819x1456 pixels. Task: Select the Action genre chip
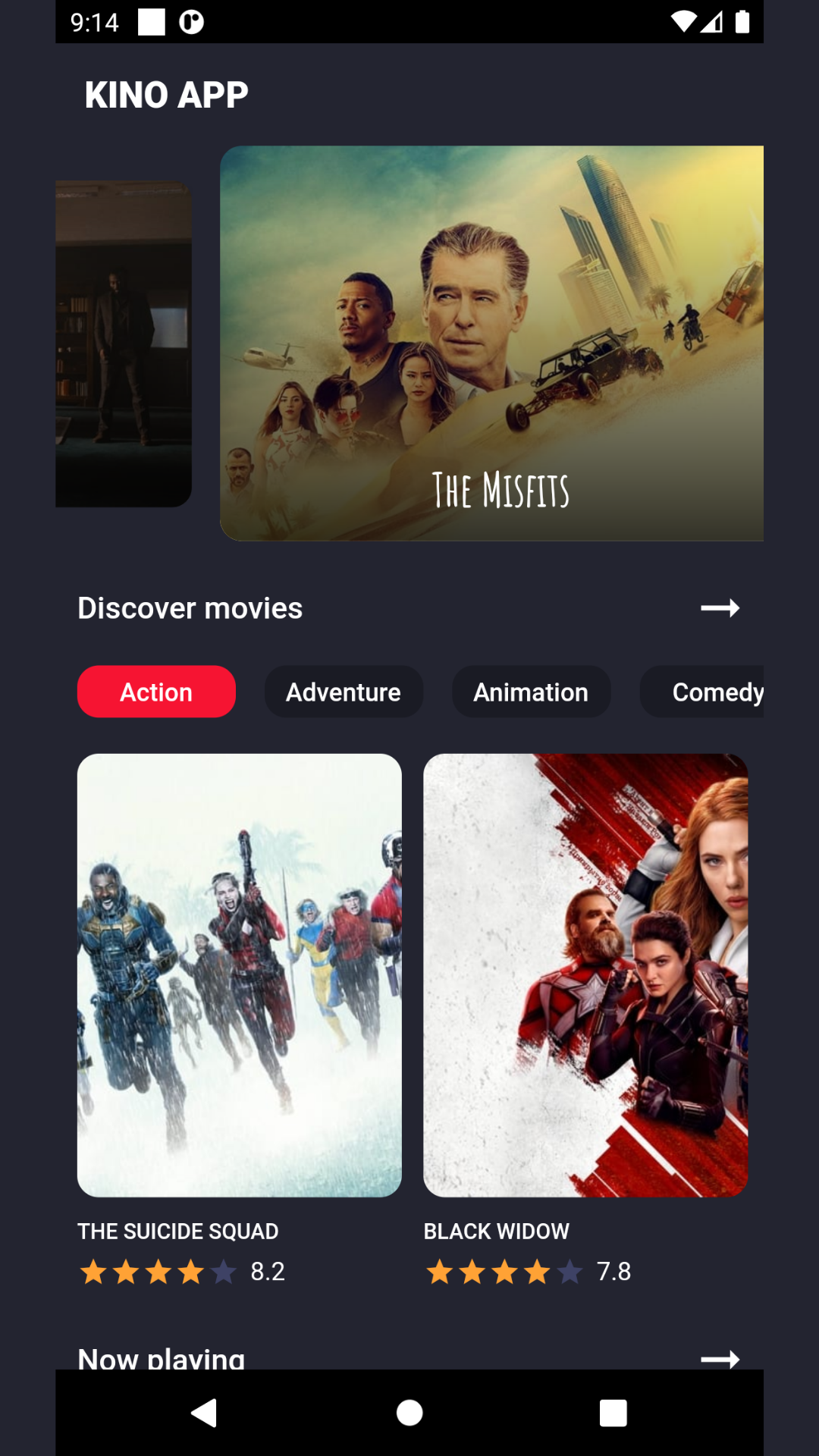tap(156, 692)
